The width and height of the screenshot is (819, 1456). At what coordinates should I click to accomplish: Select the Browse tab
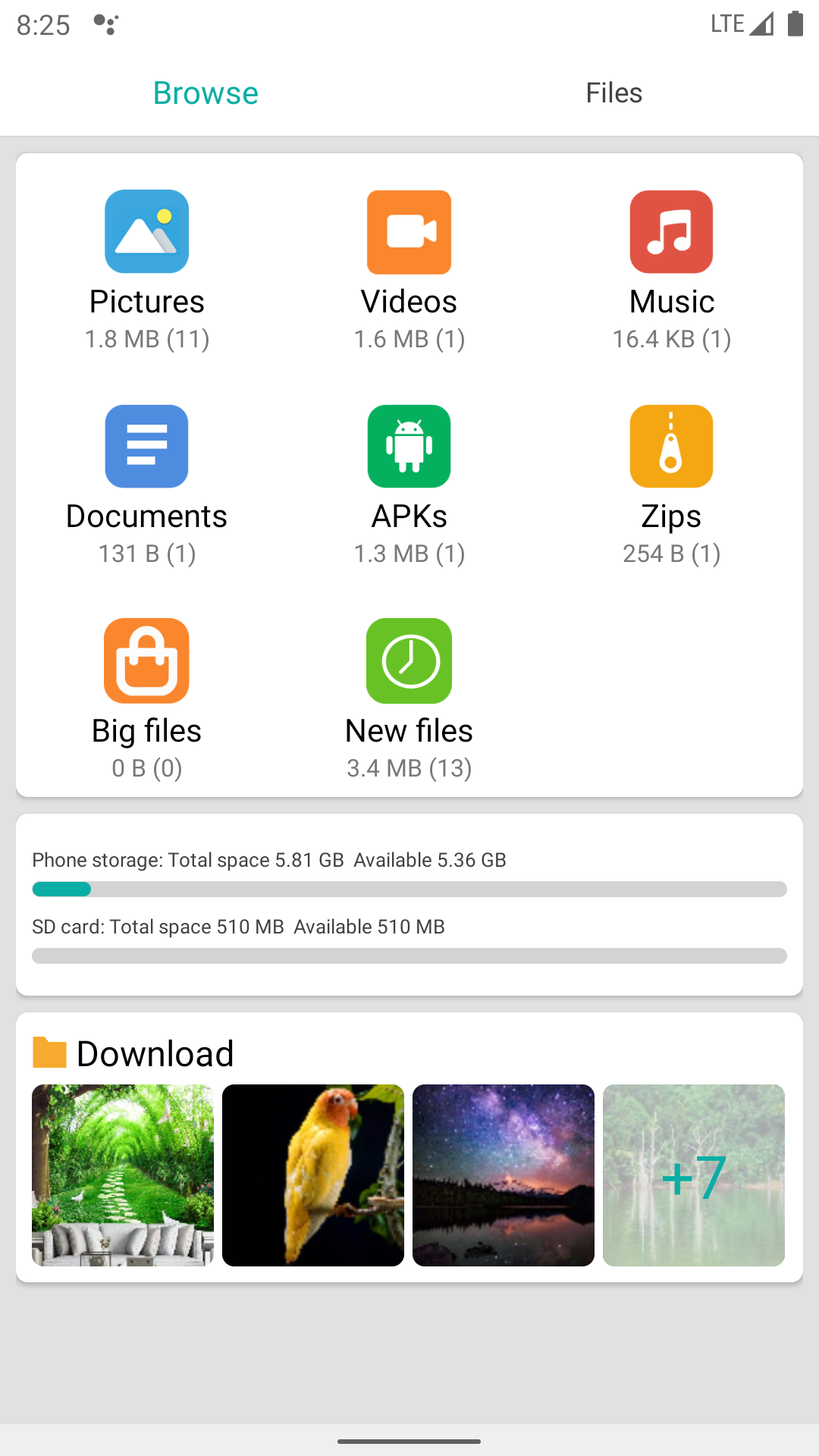pos(205,93)
